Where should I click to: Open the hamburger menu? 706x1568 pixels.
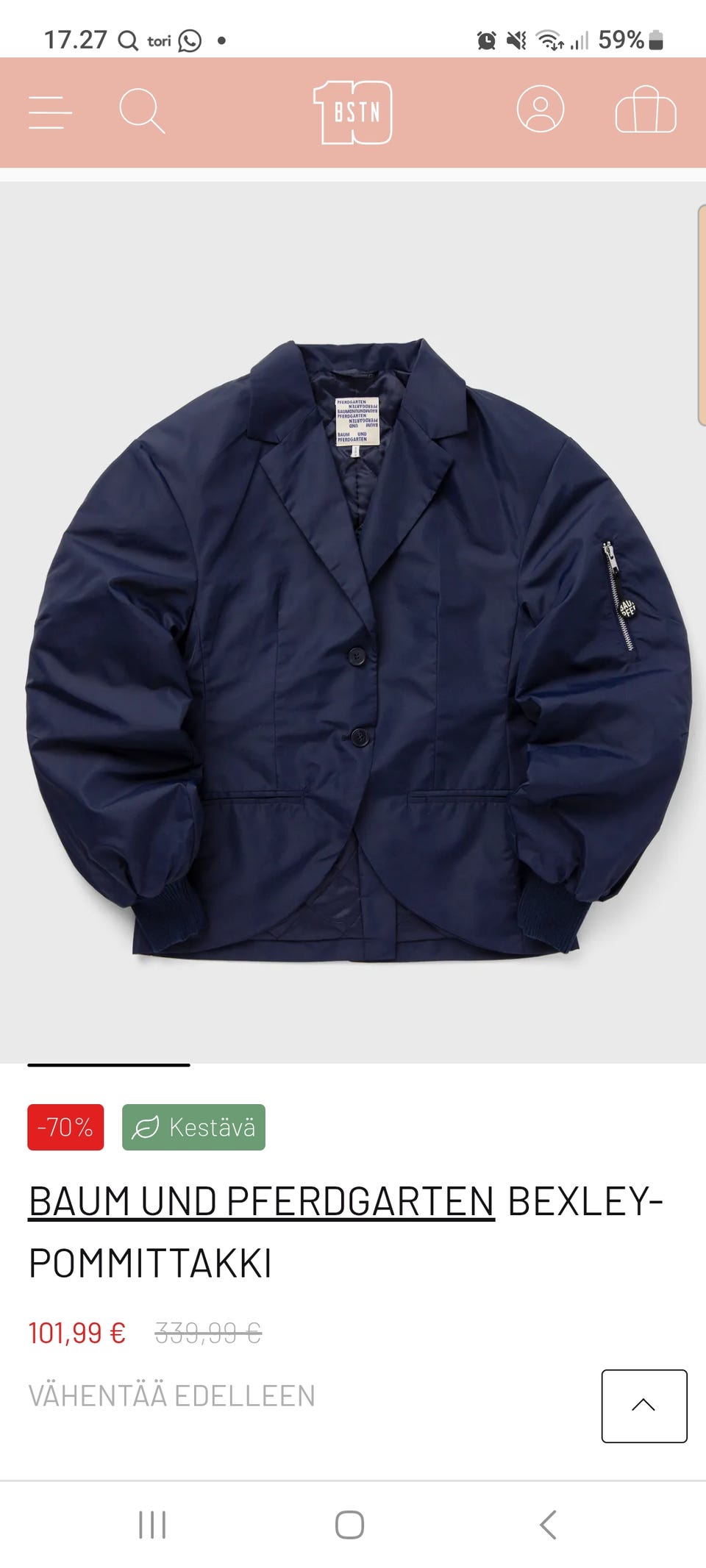[x=50, y=112]
